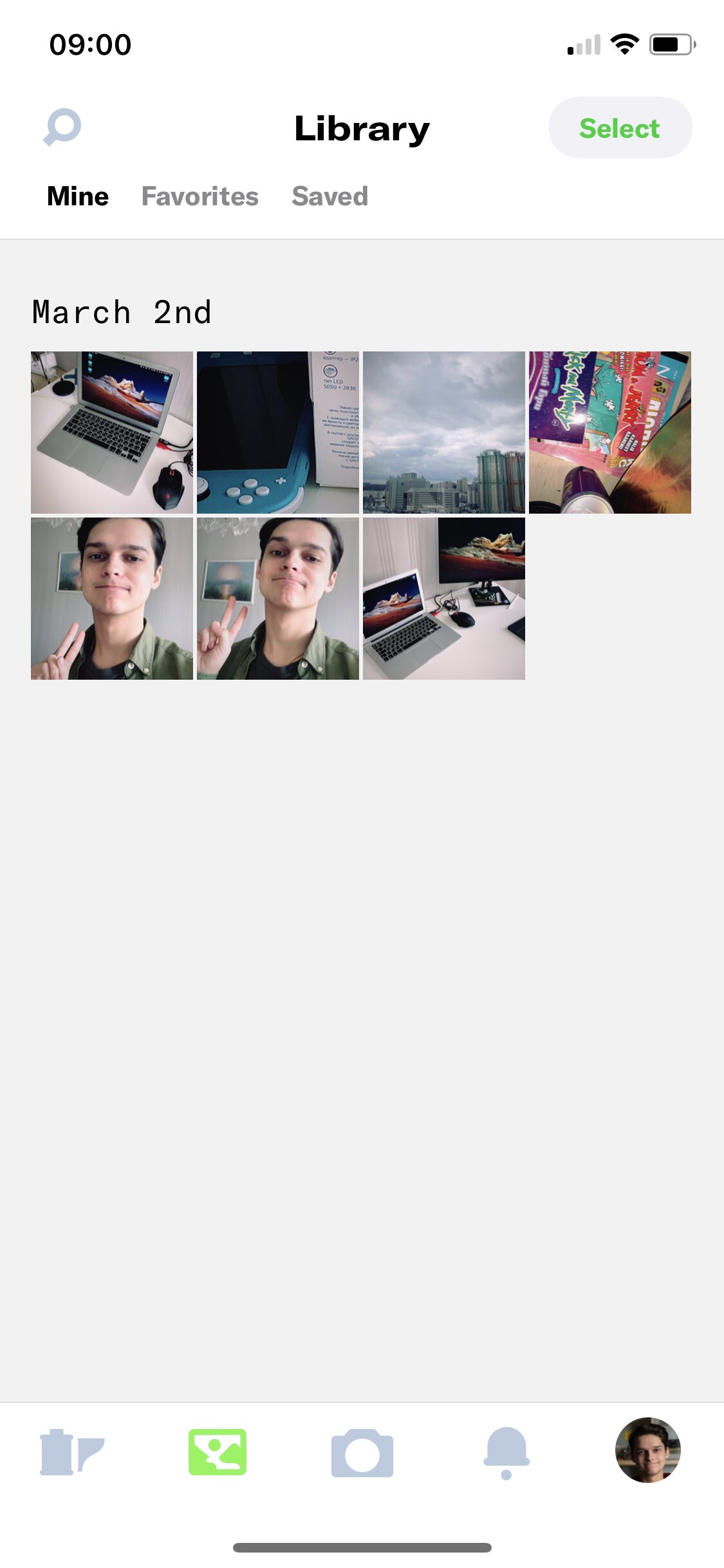Tap the Select button
Image resolution: width=724 pixels, height=1568 pixels.
pos(620,128)
